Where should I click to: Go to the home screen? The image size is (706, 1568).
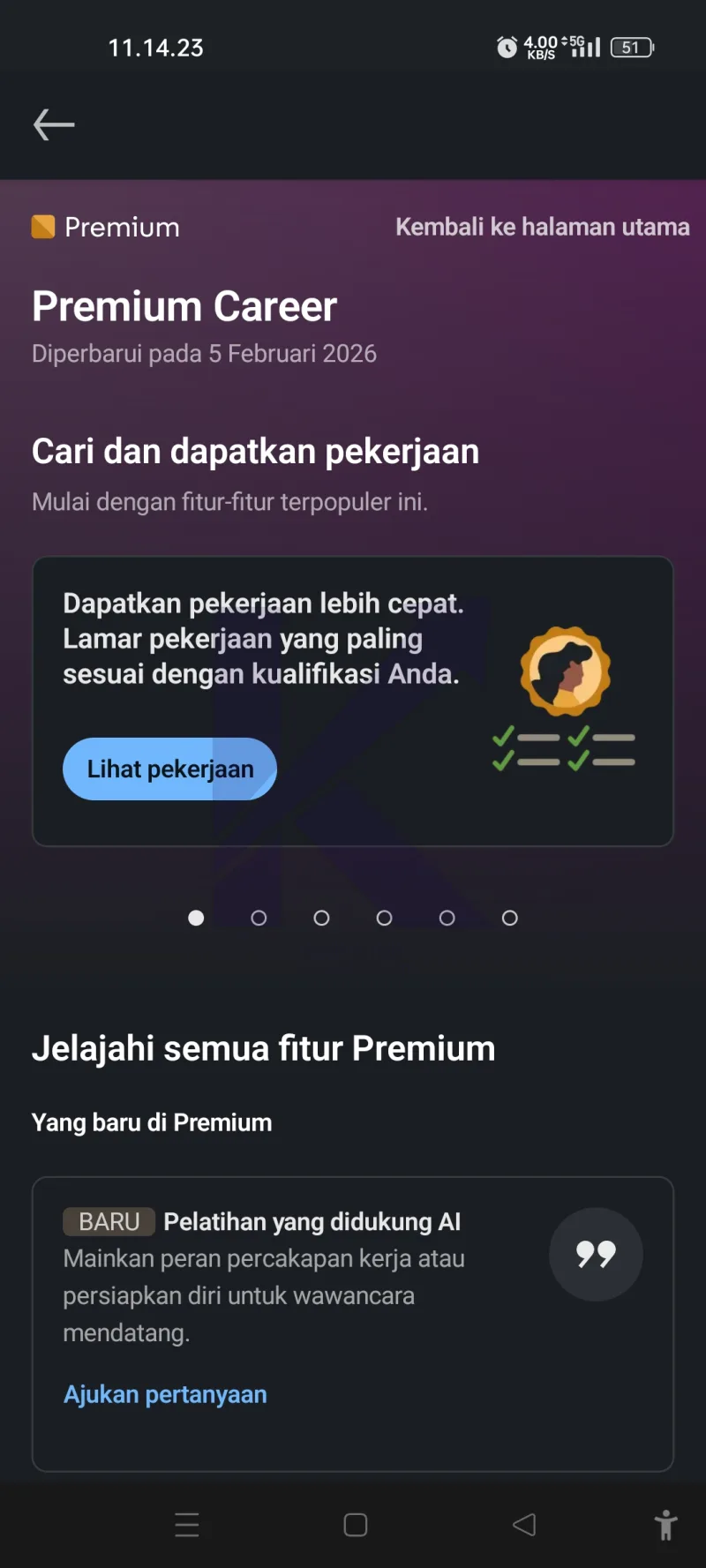356,1524
